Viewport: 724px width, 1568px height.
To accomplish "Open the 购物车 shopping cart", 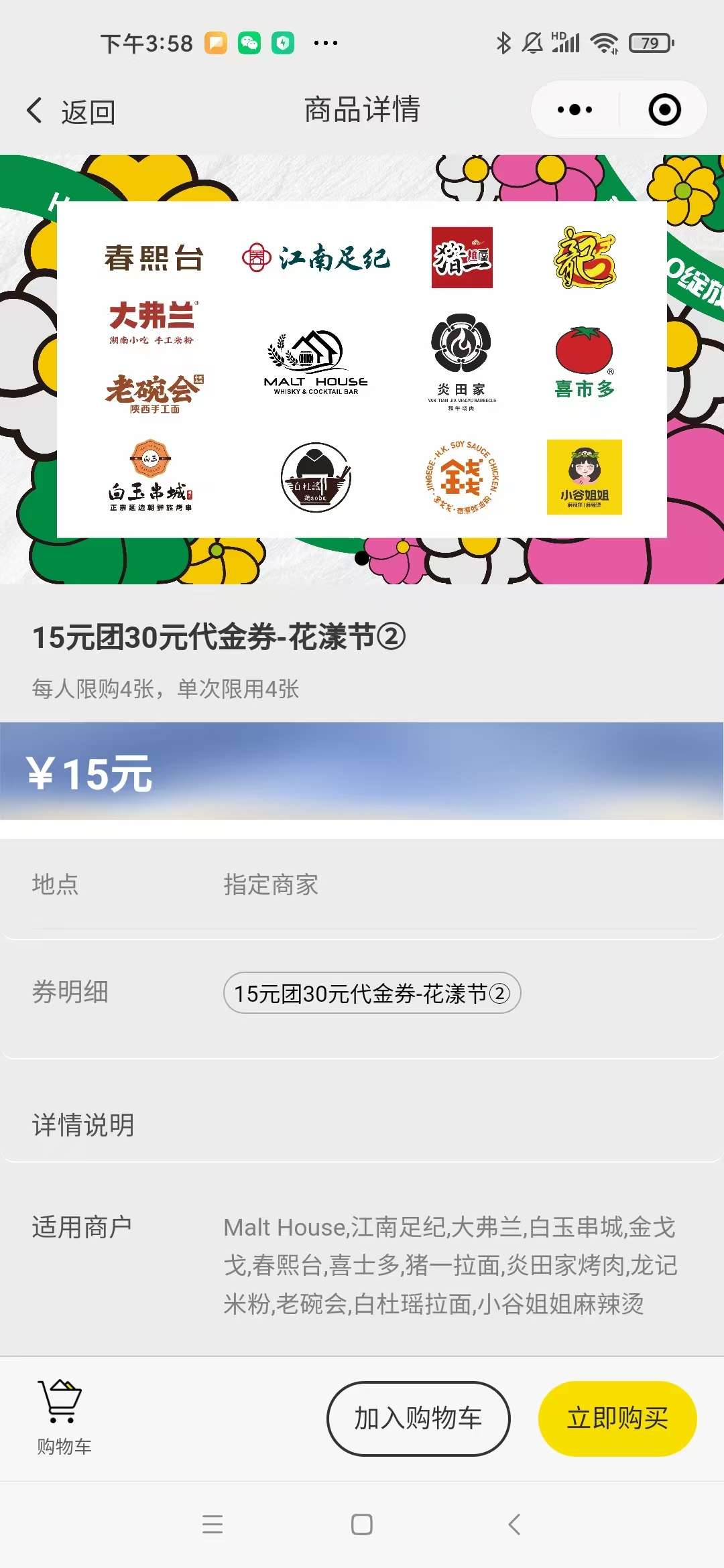I will (x=63, y=1417).
